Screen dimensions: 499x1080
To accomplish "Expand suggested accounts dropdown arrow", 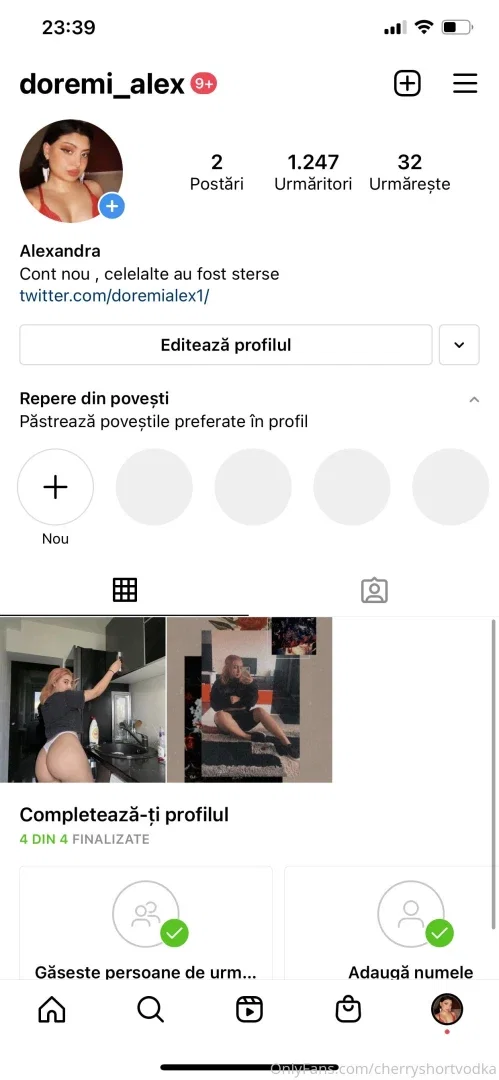I will [459, 345].
